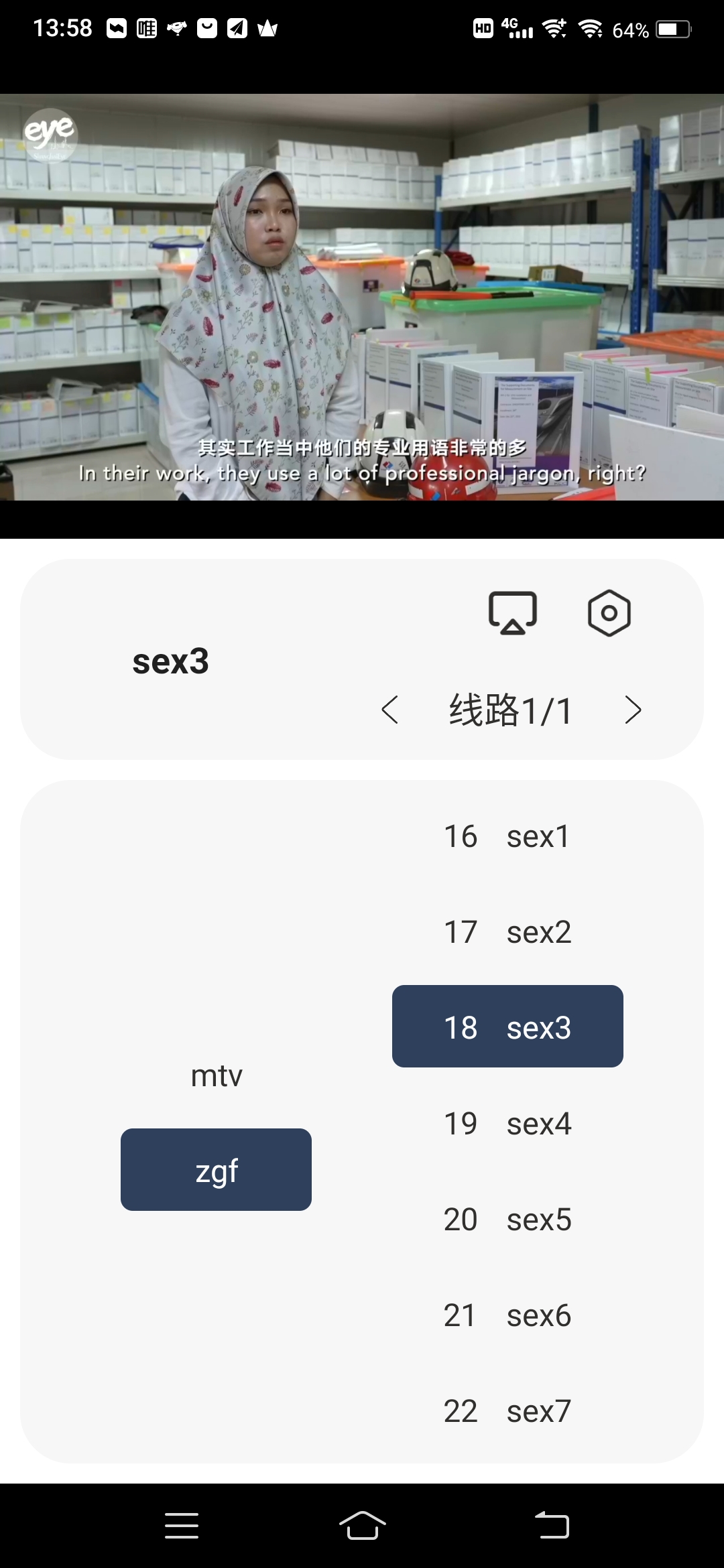Select the mtv category
724x1568 pixels.
click(216, 1075)
